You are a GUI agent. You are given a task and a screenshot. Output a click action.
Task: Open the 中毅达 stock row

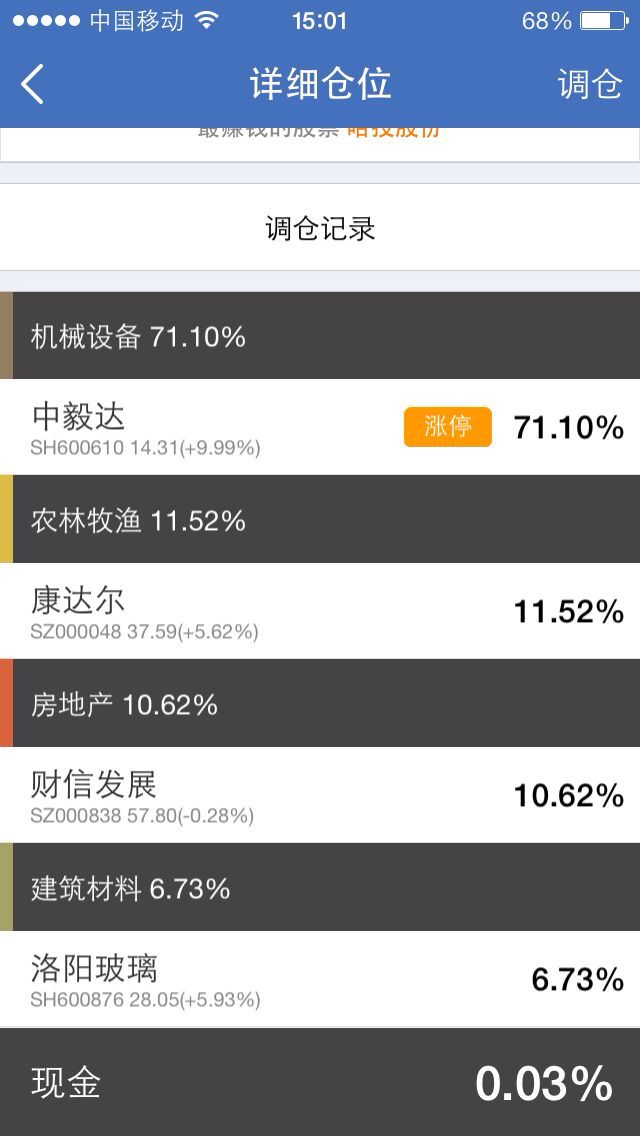pos(320,427)
